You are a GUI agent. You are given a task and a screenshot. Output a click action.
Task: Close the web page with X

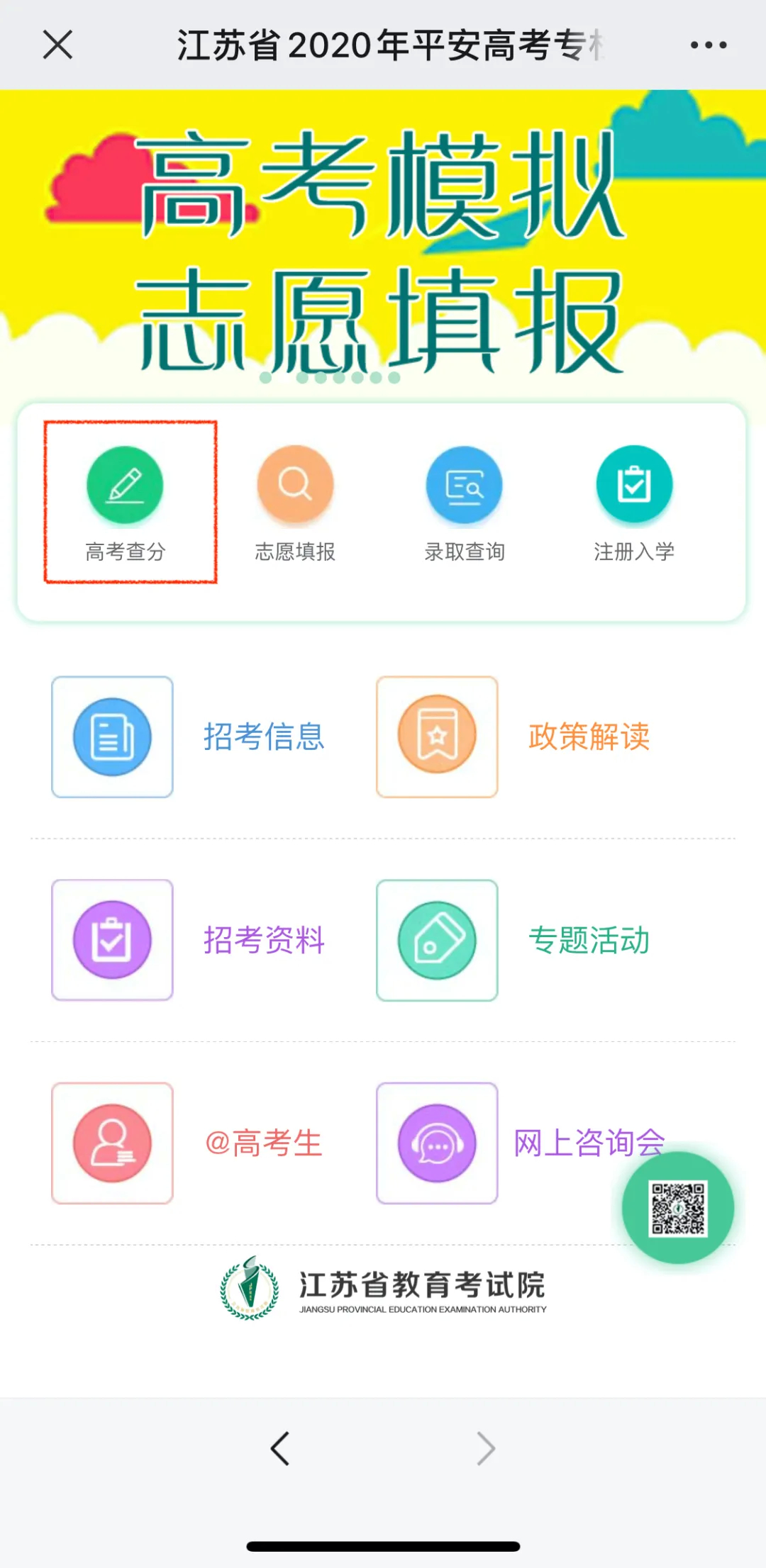pyautogui.click(x=57, y=45)
